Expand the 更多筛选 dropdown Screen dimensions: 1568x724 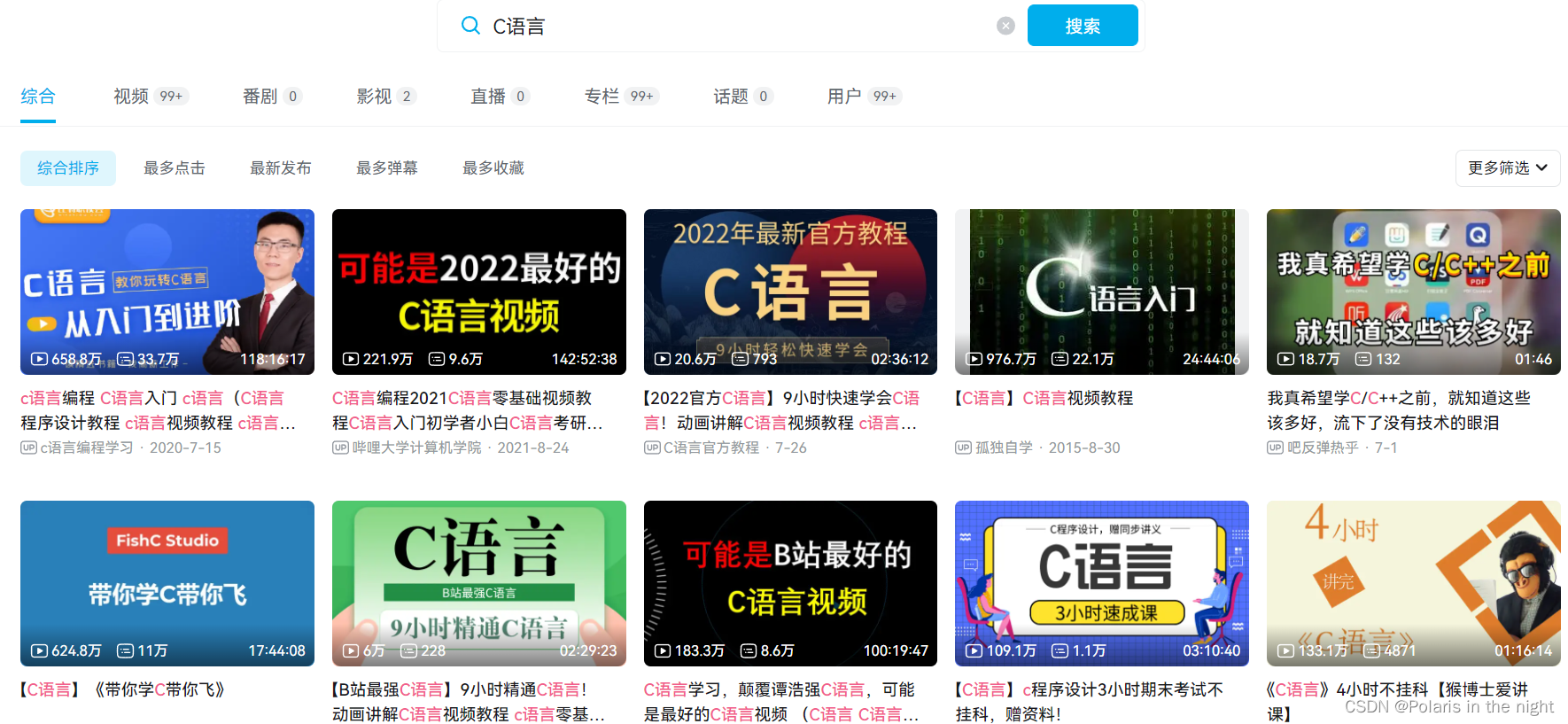click(x=1507, y=168)
